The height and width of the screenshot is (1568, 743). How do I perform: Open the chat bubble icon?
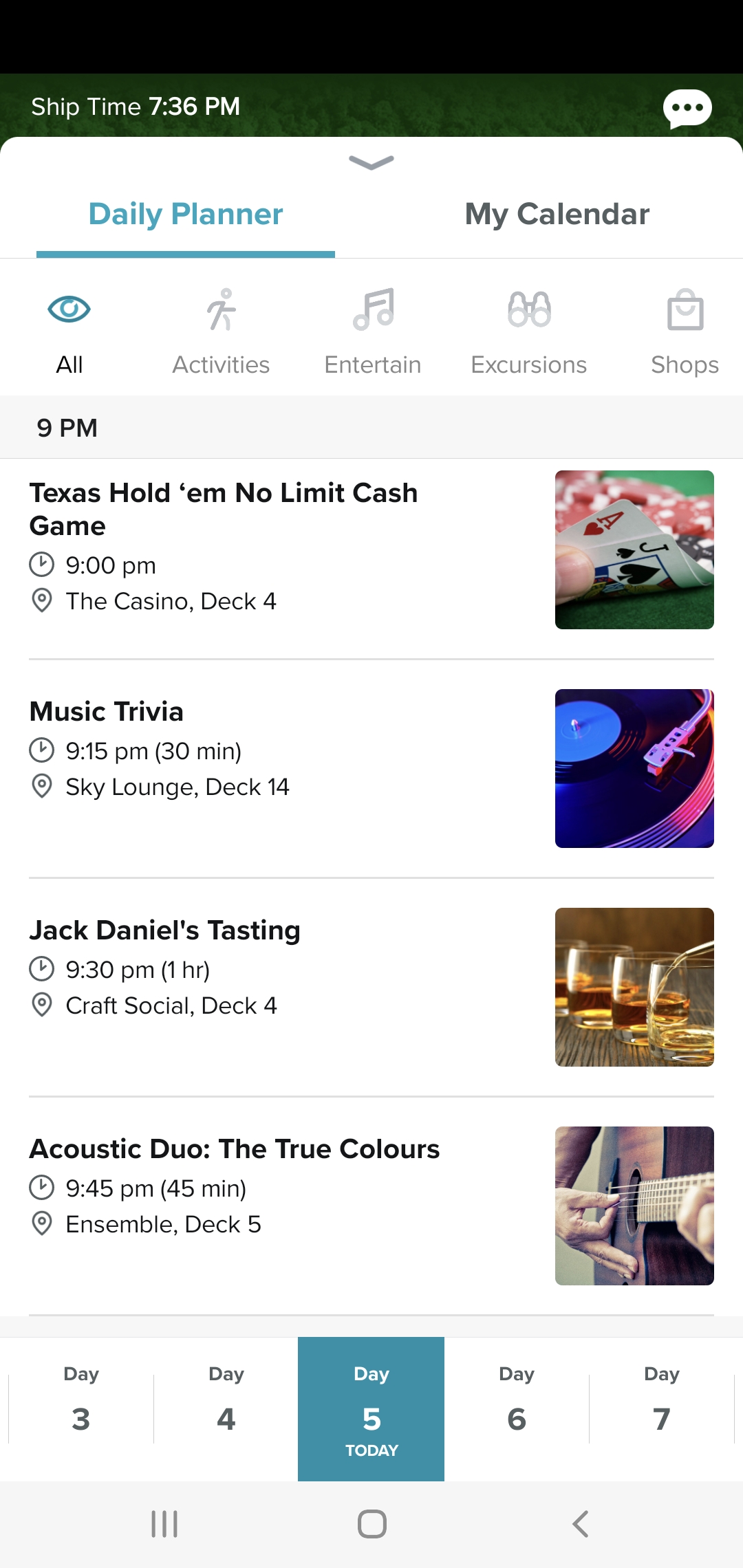(687, 108)
